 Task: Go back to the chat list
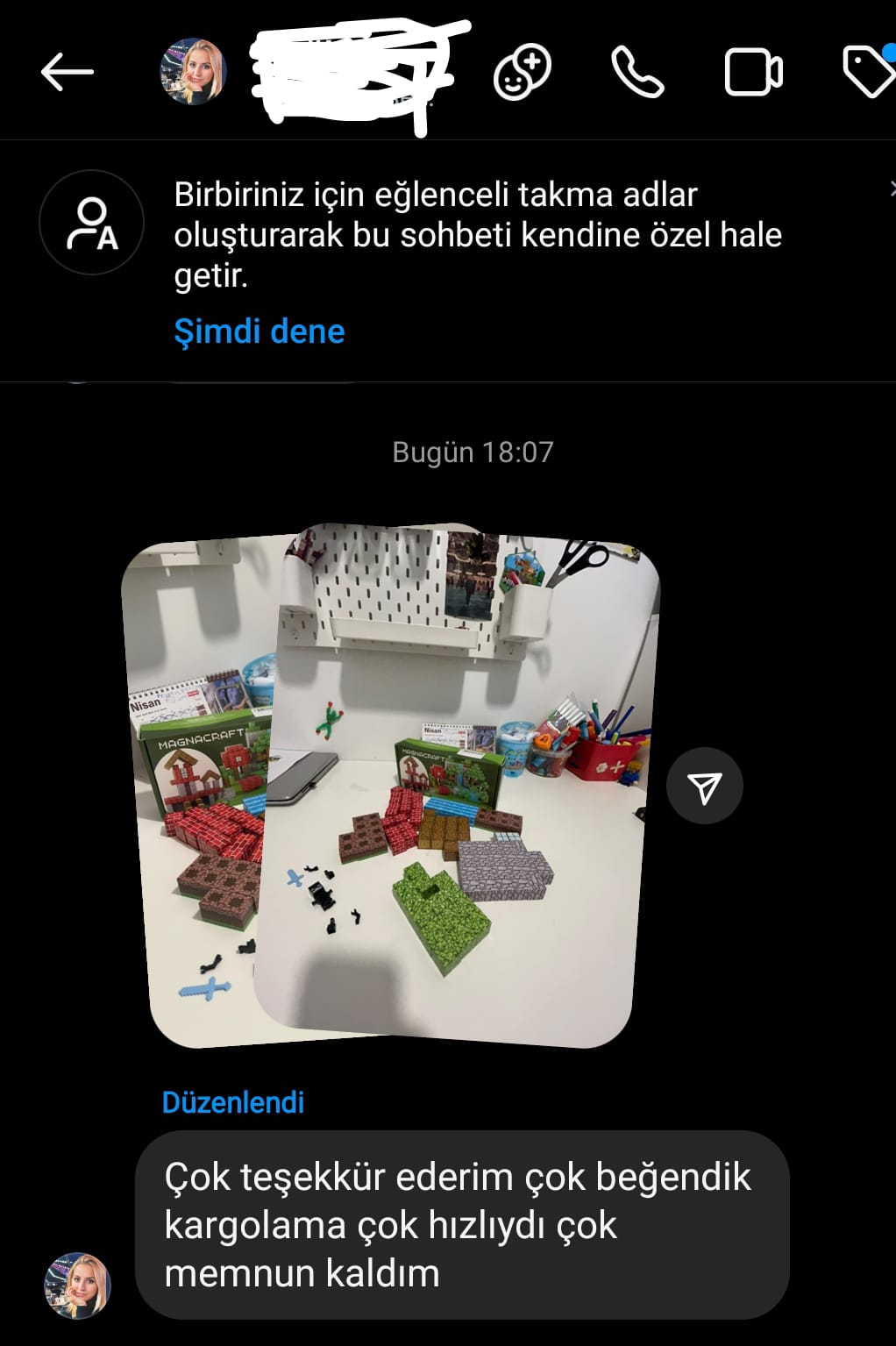[67, 72]
